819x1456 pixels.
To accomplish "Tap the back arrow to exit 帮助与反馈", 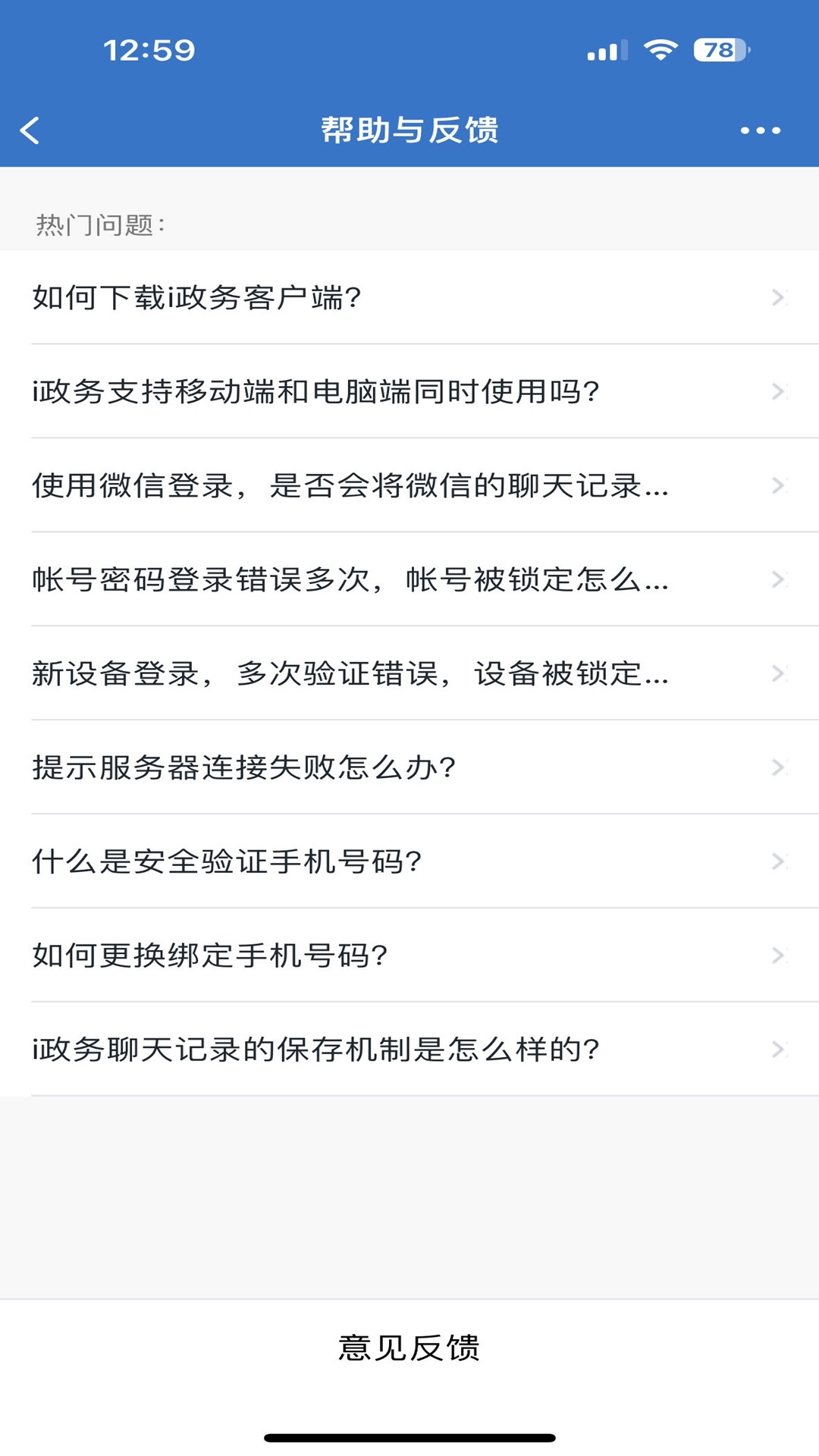I will 30,129.
